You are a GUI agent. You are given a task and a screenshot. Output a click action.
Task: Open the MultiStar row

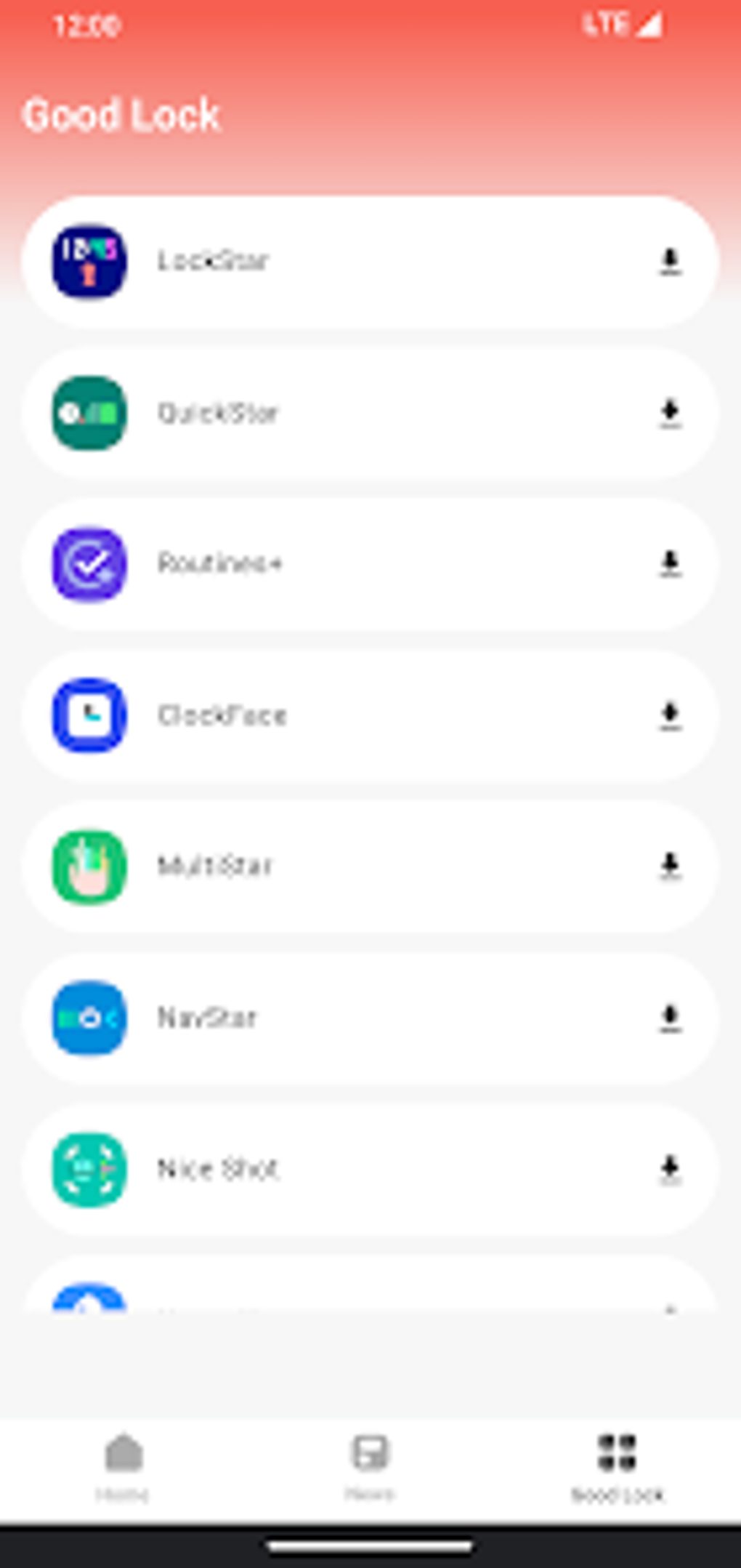click(x=370, y=867)
